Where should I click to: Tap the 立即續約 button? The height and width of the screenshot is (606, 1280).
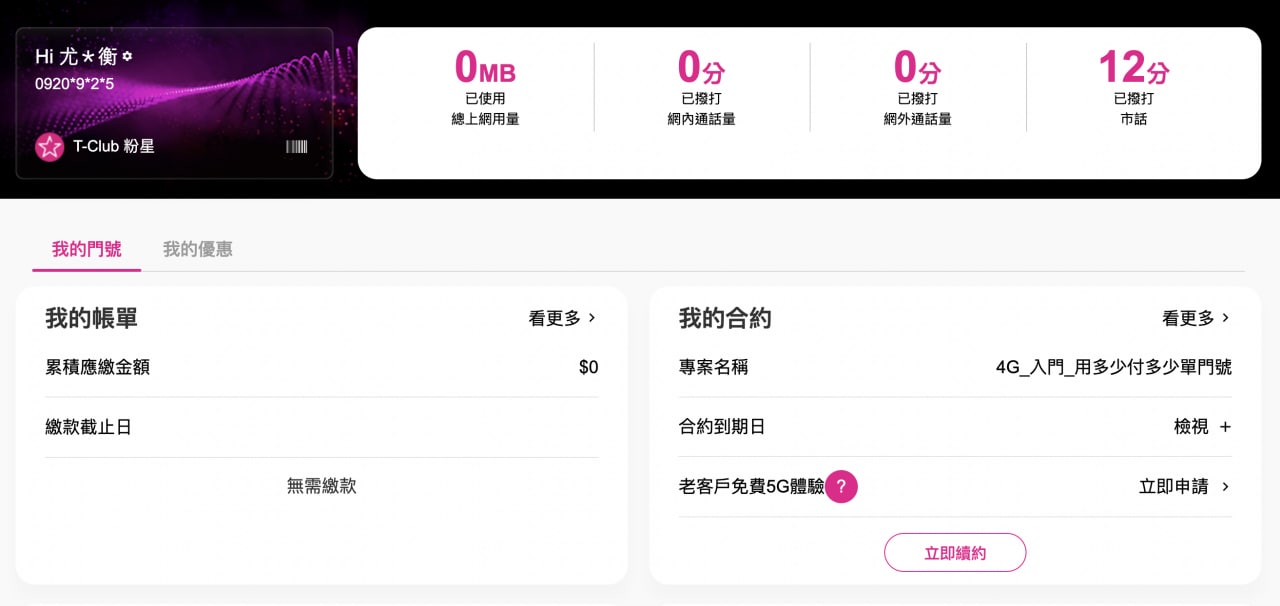[x=955, y=553]
